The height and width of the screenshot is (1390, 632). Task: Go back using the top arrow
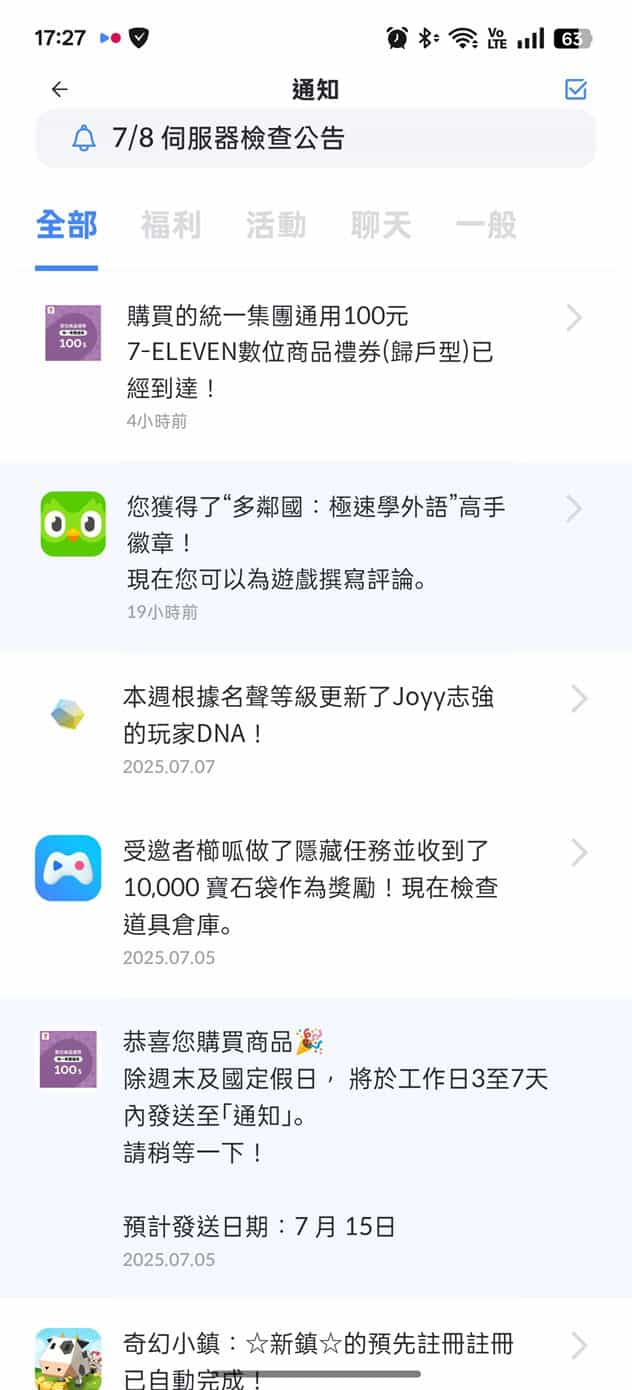point(59,90)
